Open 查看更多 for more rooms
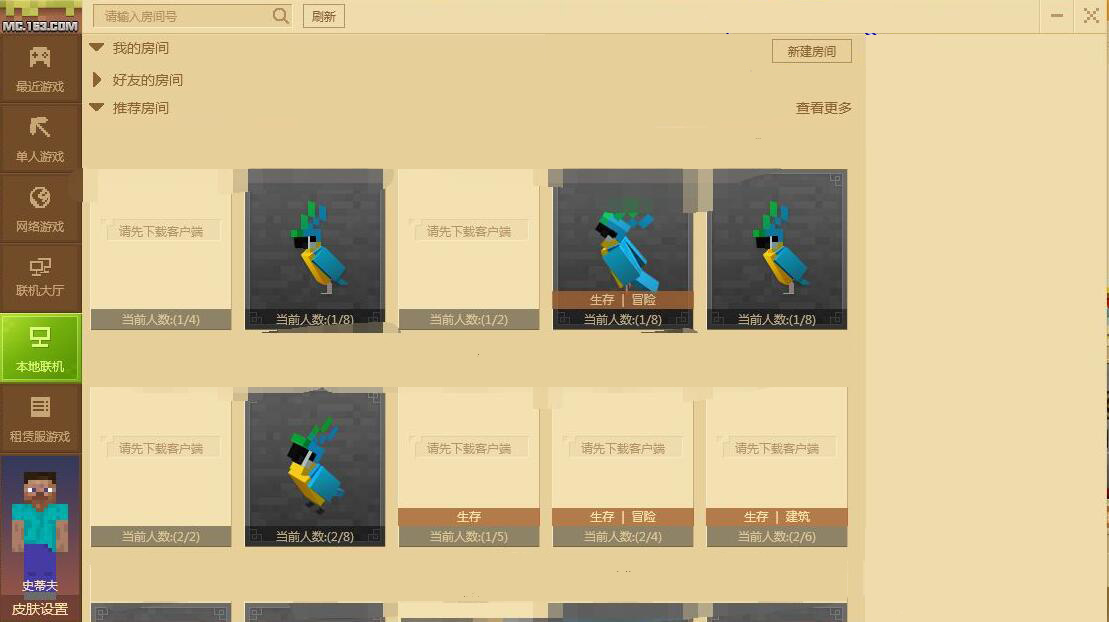1109x622 pixels. pyautogui.click(x=823, y=108)
